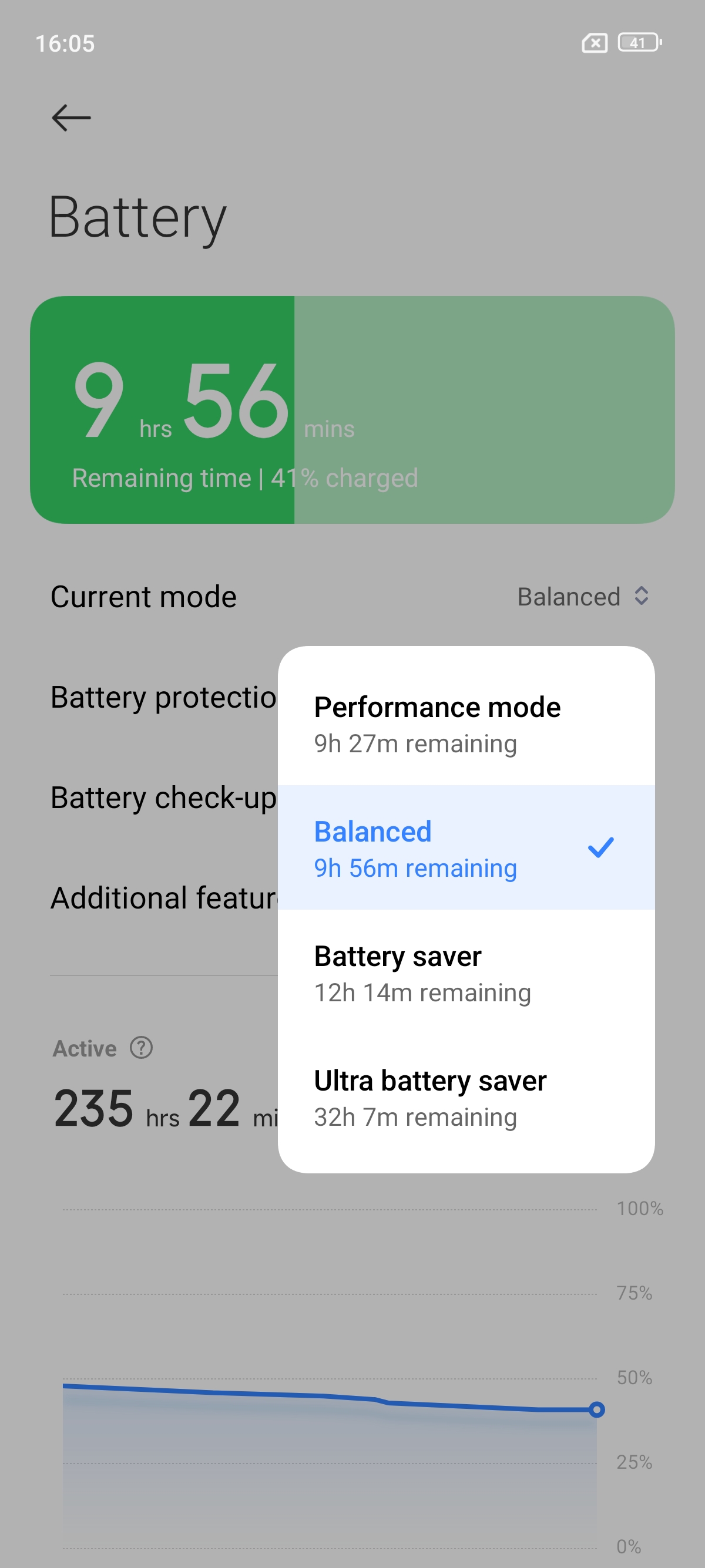Tap the help icon next to Active
This screenshot has height=1568, width=705.
click(141, 1048)
